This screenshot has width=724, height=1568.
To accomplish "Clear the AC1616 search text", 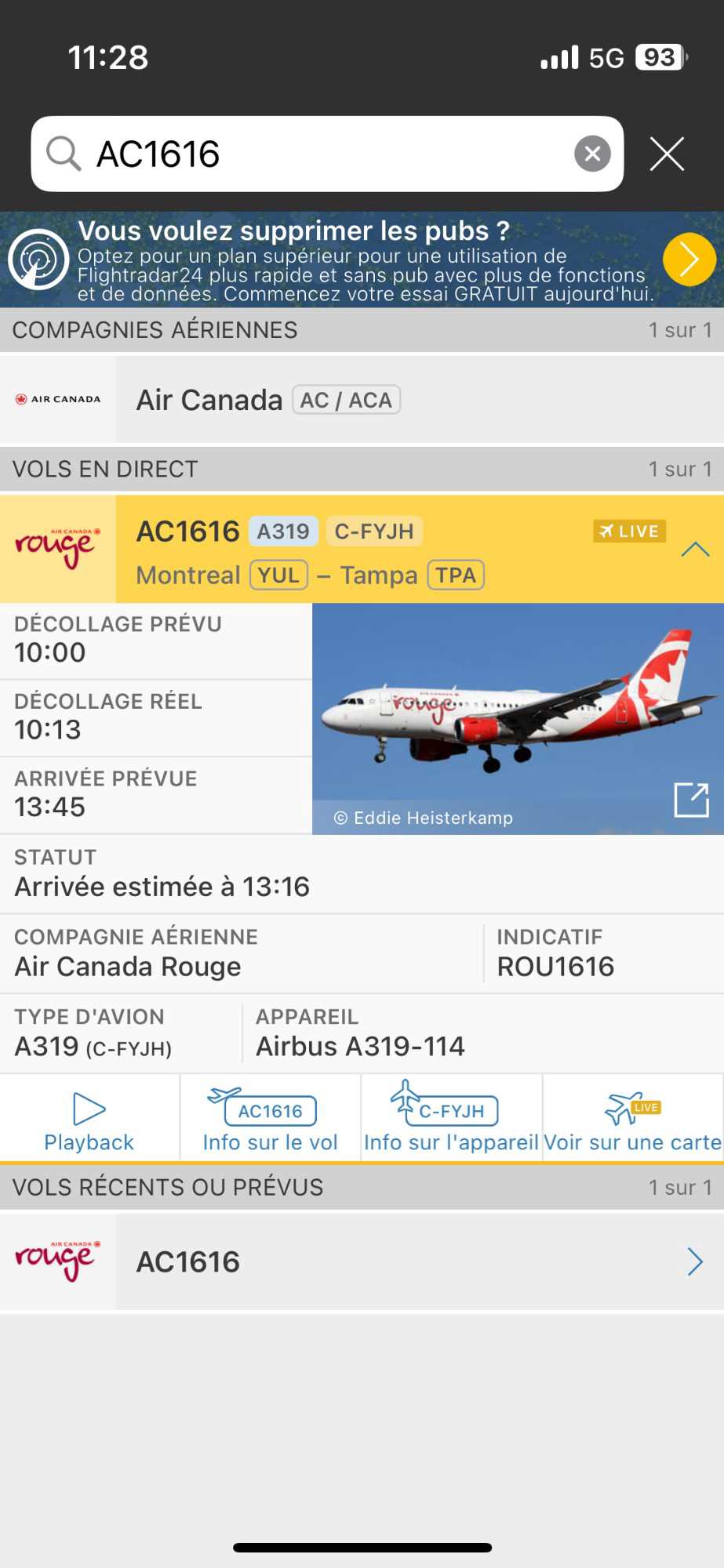I will coord(593,154).
